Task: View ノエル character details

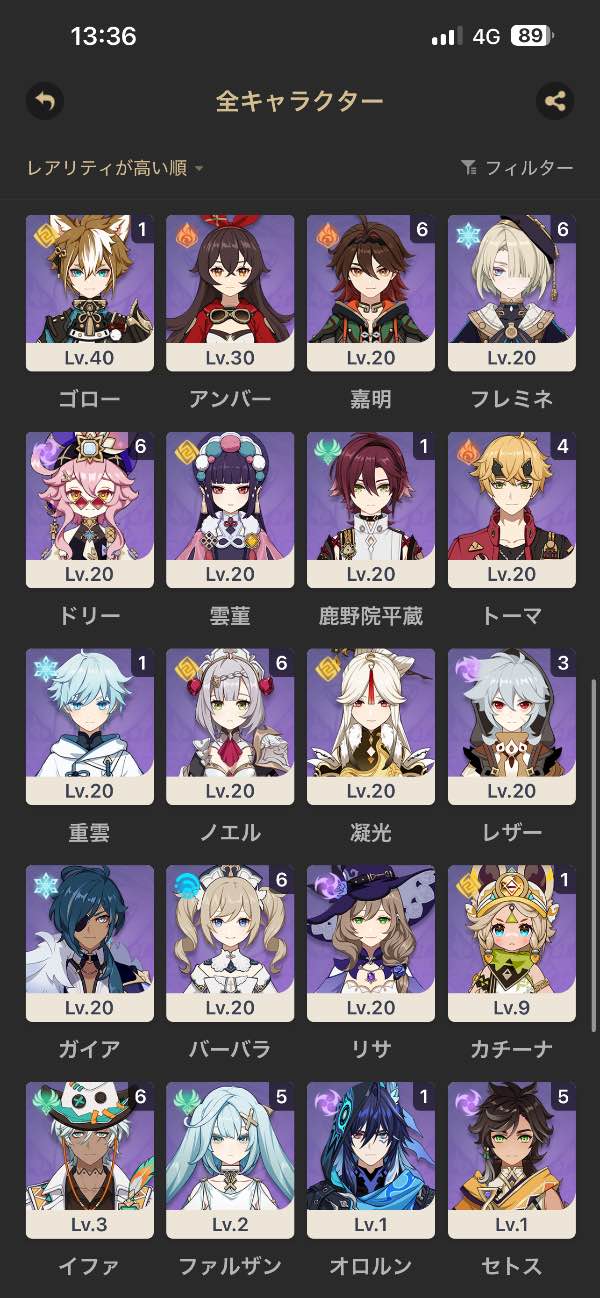Action: (x=230, y=726)
